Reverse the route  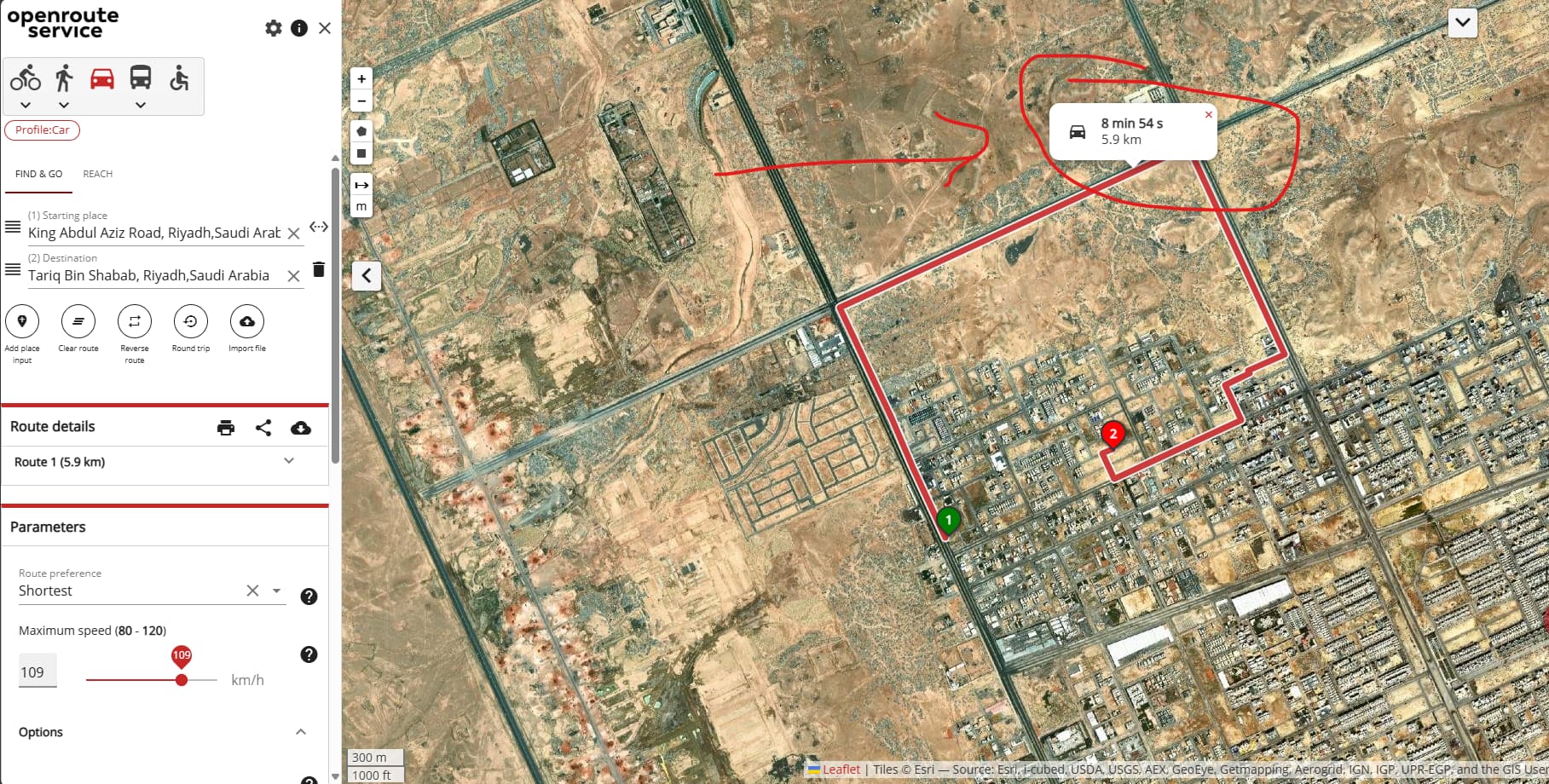[135, 322]
